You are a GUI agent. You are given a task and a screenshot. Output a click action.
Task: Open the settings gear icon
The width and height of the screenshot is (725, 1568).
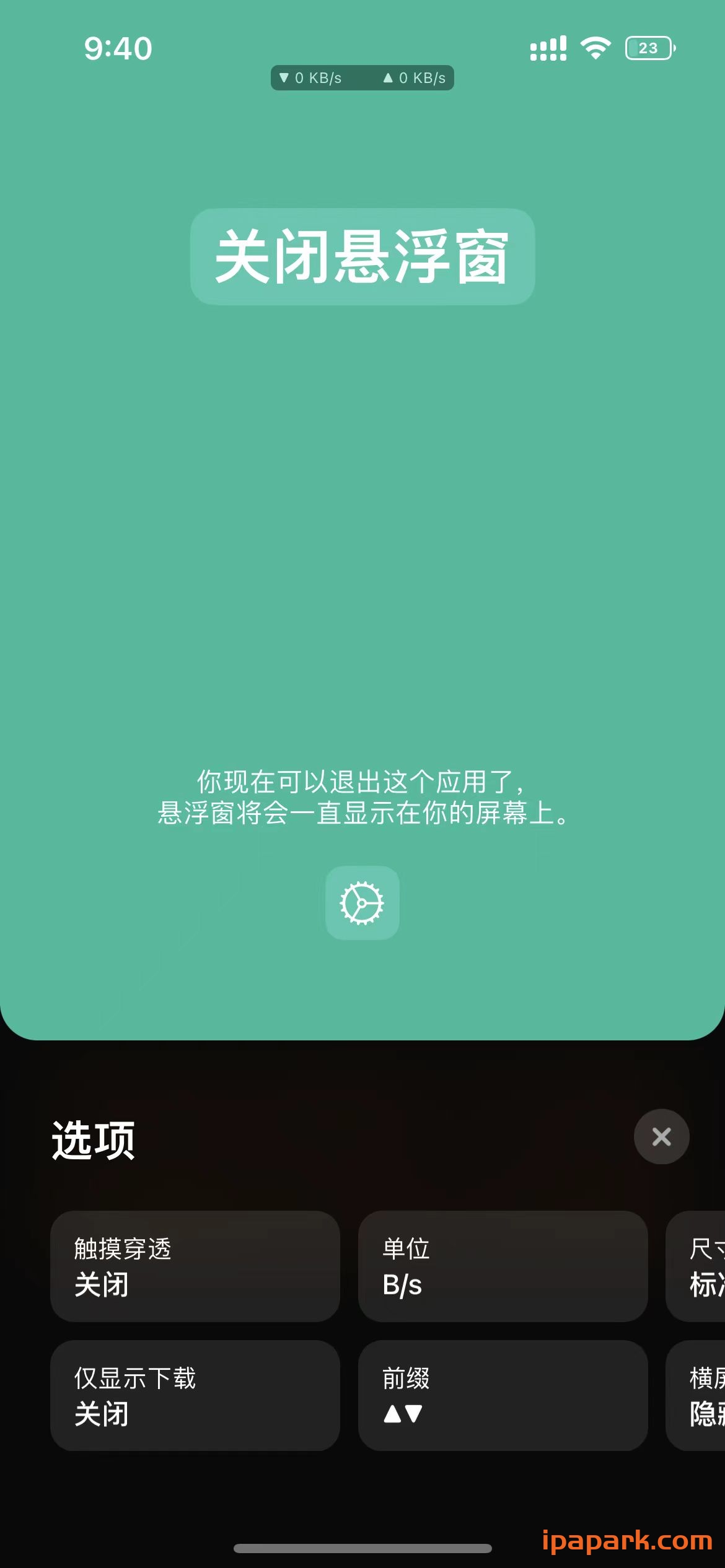[x=362, y=904]
